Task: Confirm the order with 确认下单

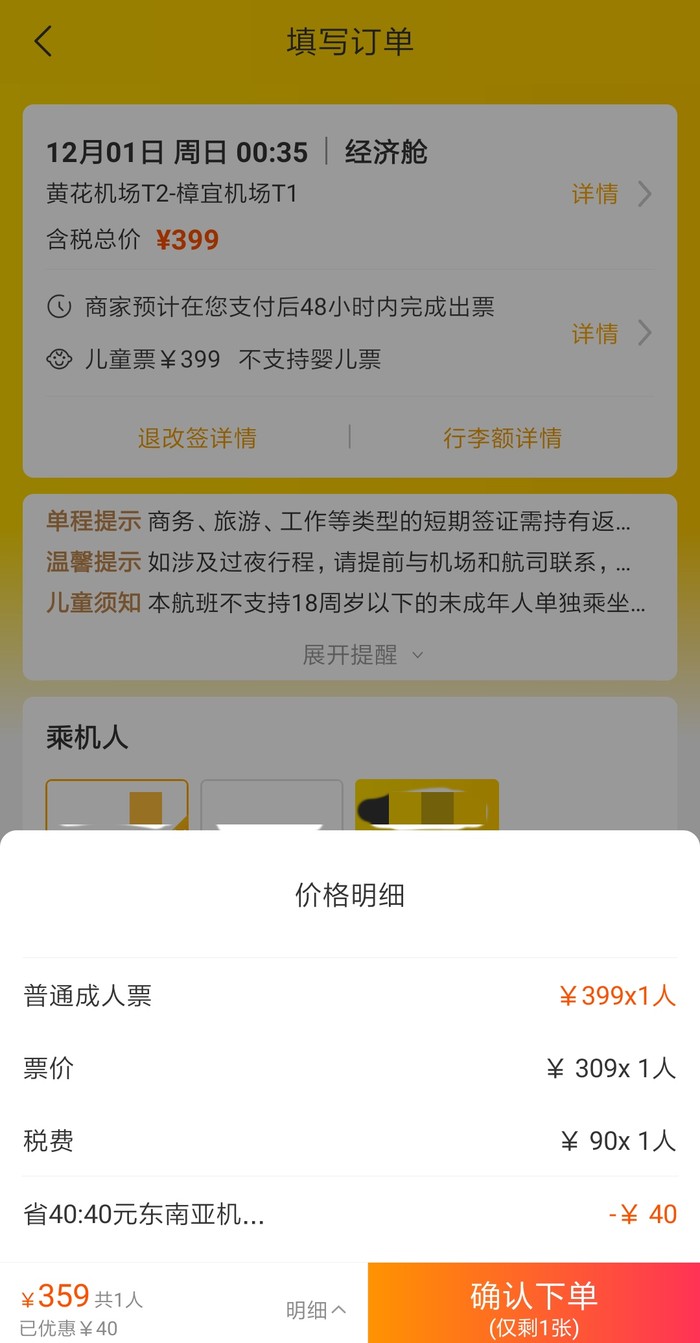Action: 533,1303
